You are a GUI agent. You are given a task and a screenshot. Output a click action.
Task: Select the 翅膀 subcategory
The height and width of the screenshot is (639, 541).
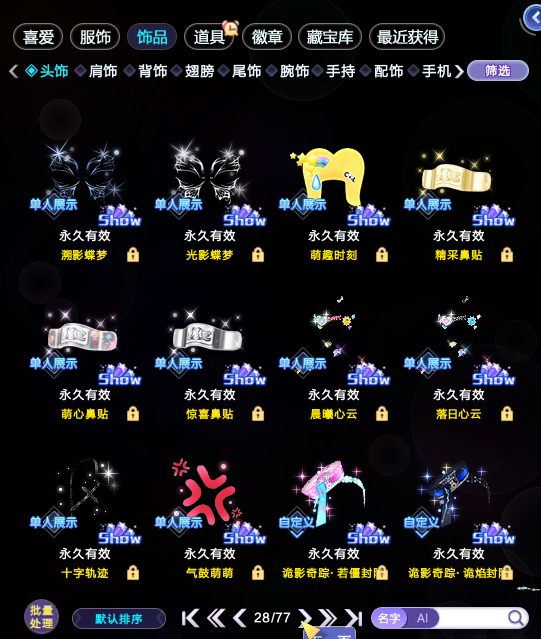coord(199,71)
